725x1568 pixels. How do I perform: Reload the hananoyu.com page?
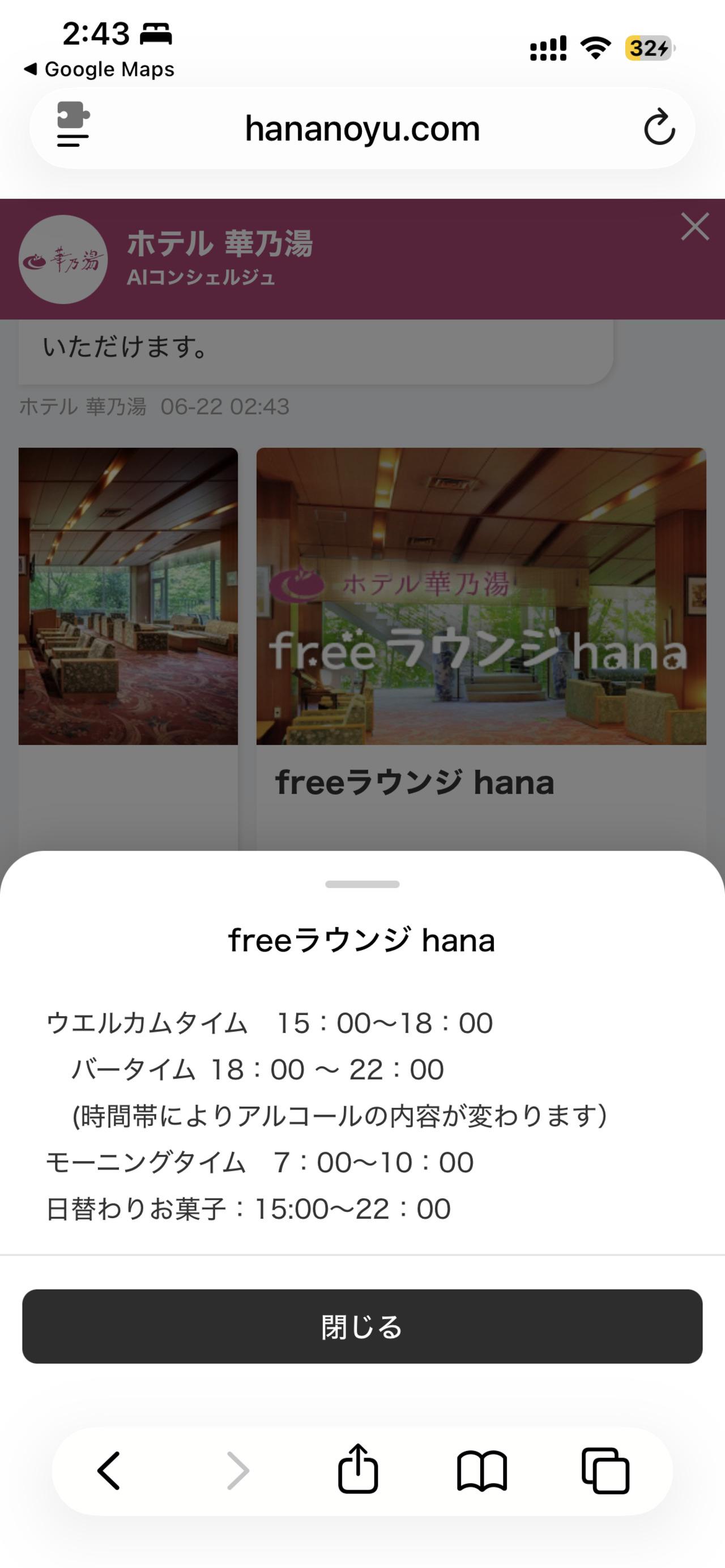pyautogui.click(x=659, y=128)
